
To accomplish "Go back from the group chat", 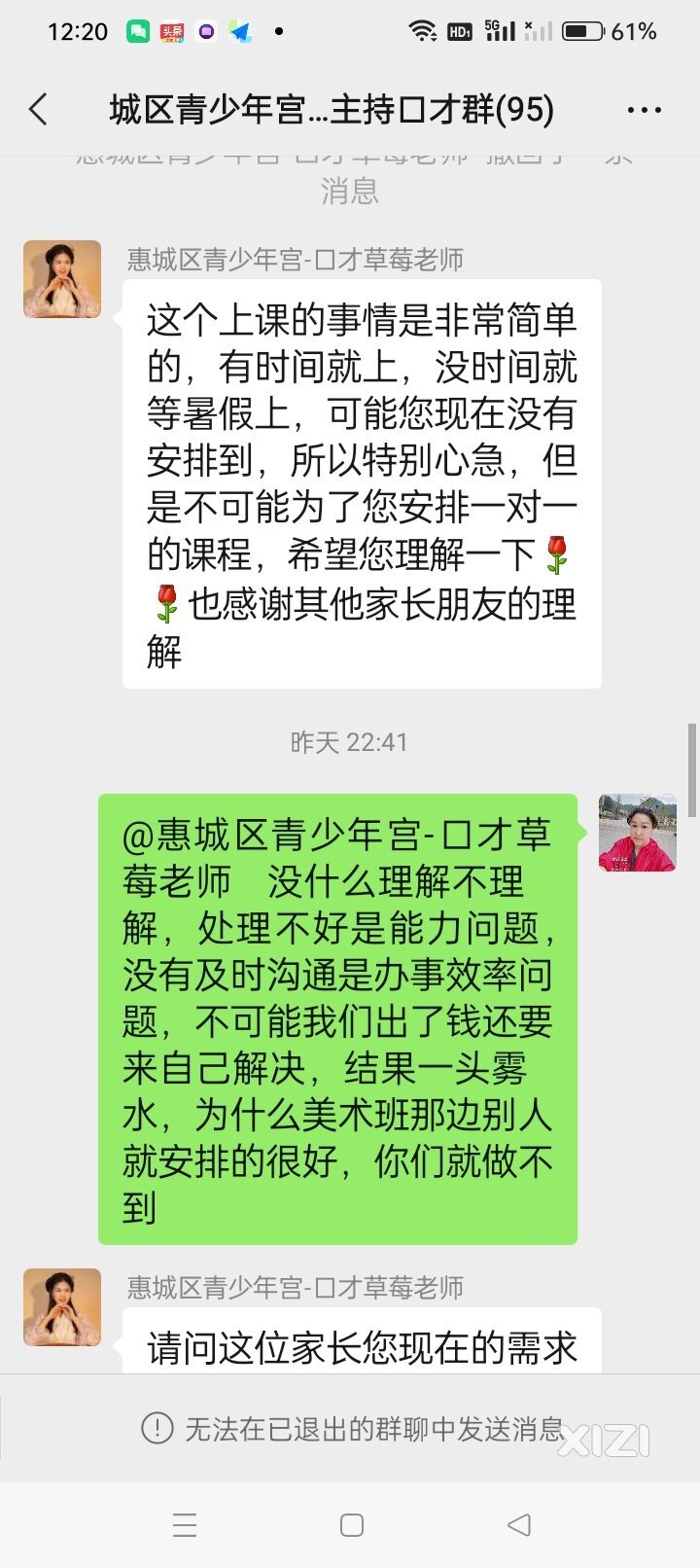I will (x=39, y=109).
